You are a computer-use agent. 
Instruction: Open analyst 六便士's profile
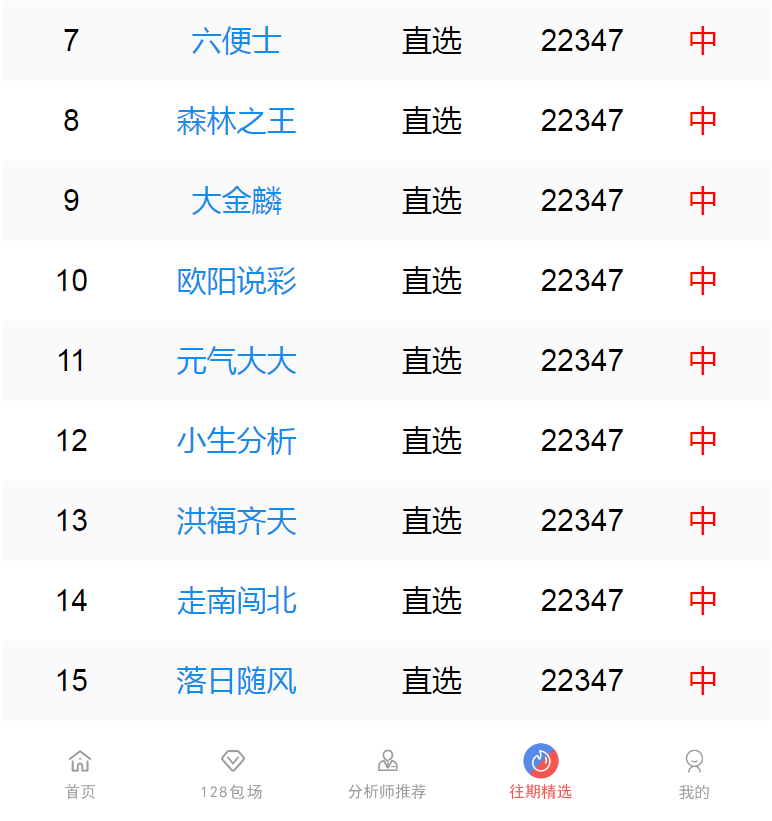pyautogui.click(x=236, y=41)
